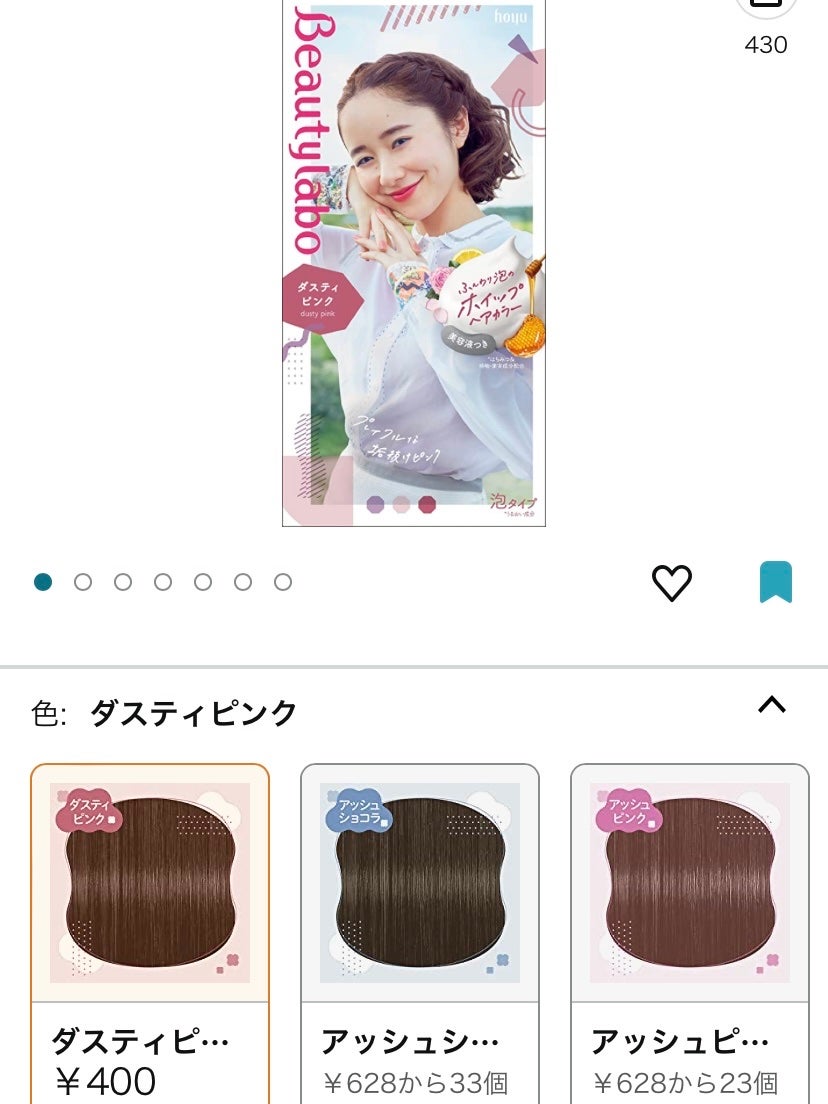This screenshot has width=828, height=1104.
Task: Collapse the 色 (color) section chevron
Action: coord(772,705)
